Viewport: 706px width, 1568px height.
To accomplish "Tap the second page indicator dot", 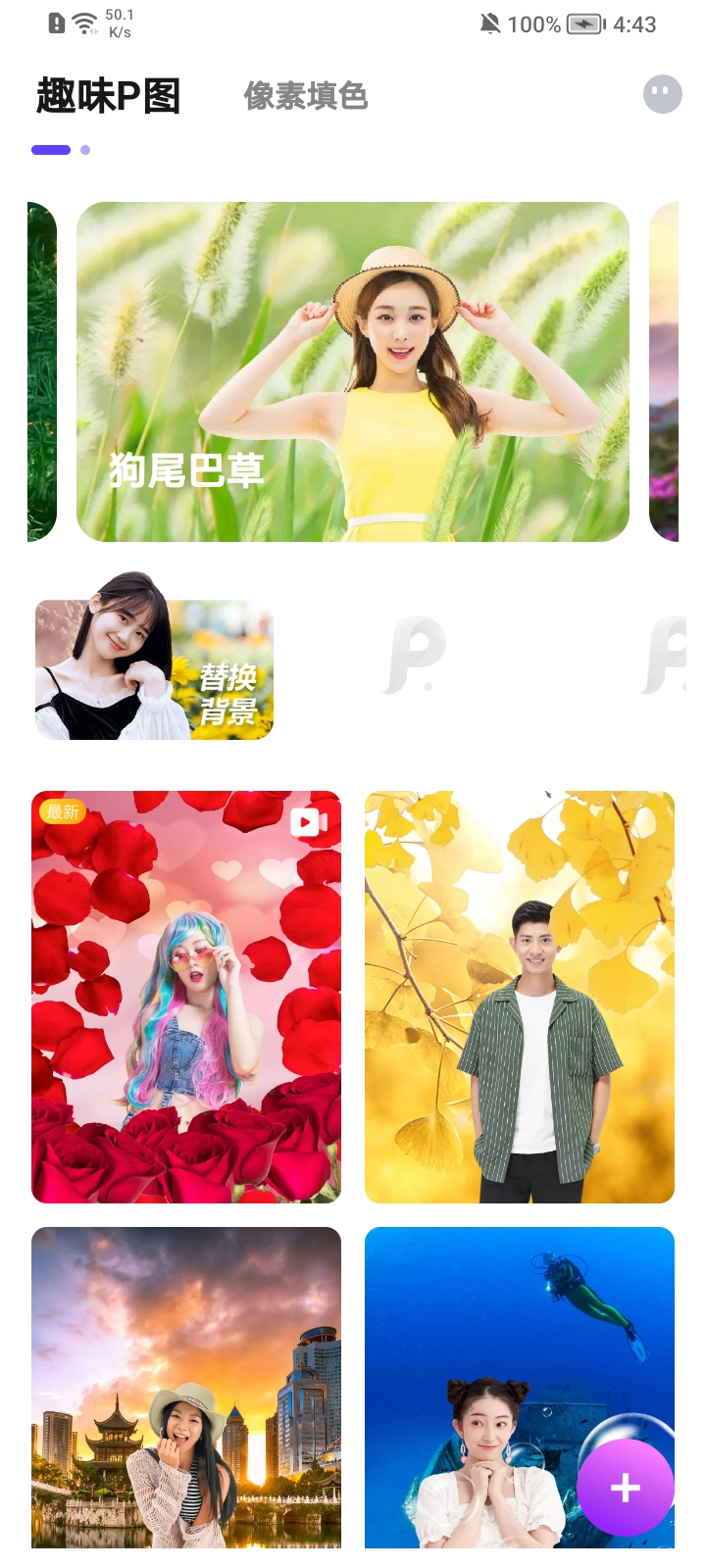I will (83, 150).
